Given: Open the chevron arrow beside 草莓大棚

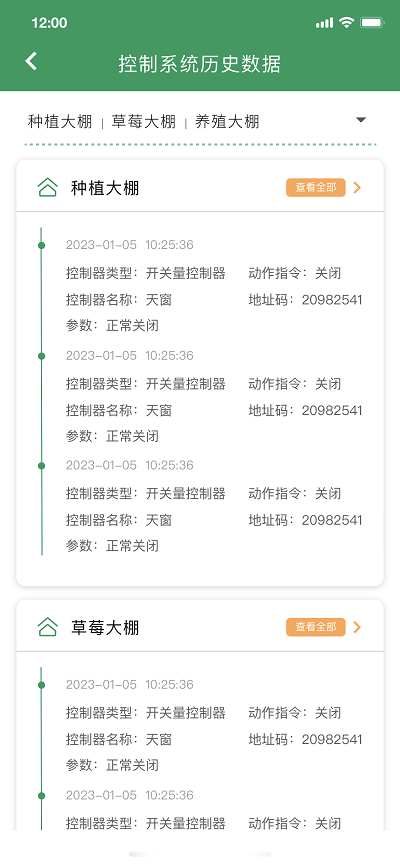Looking at the screenshot, I should [357, 627].
